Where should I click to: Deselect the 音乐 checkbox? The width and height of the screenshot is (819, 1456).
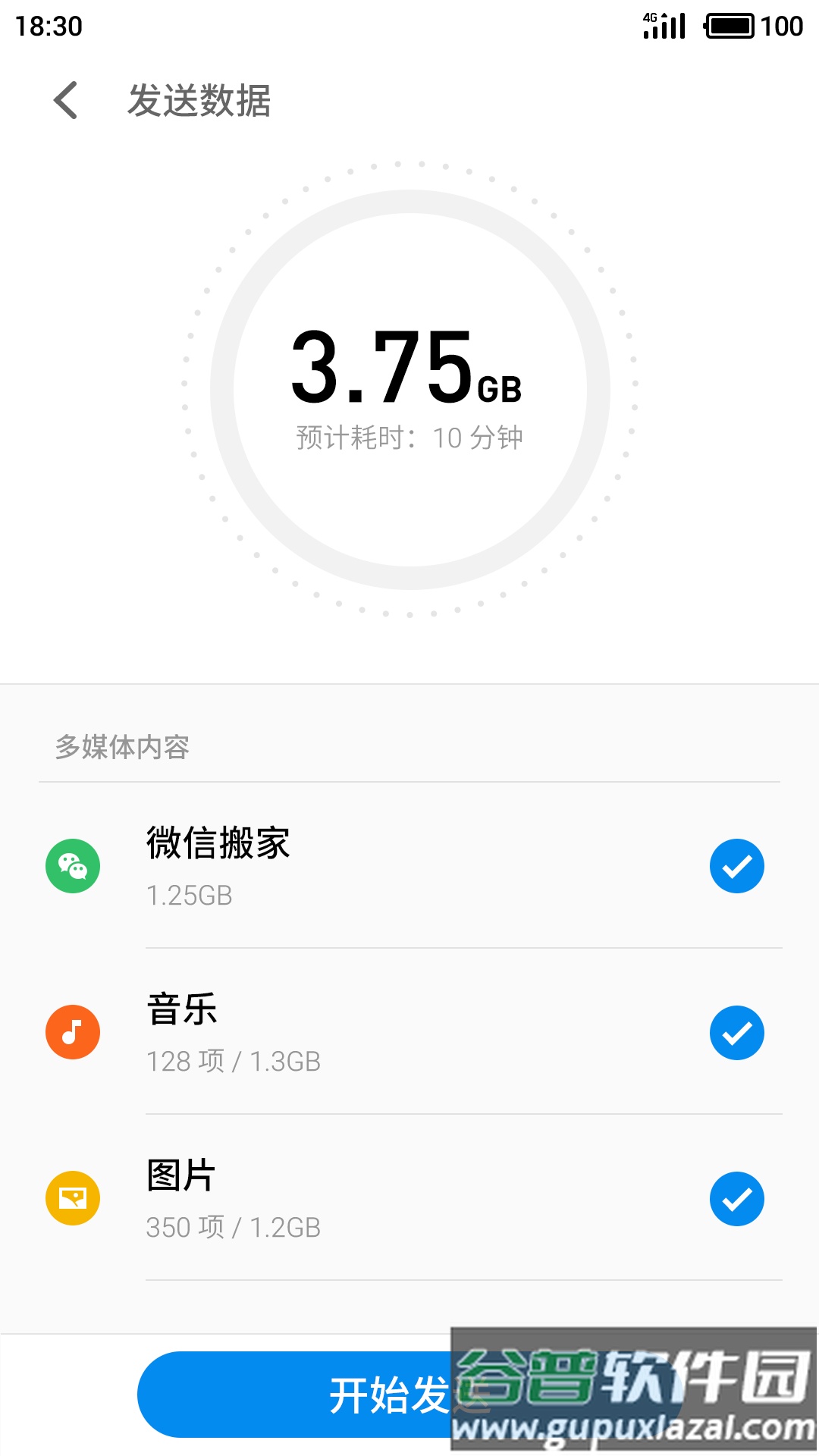[736, 1033]
